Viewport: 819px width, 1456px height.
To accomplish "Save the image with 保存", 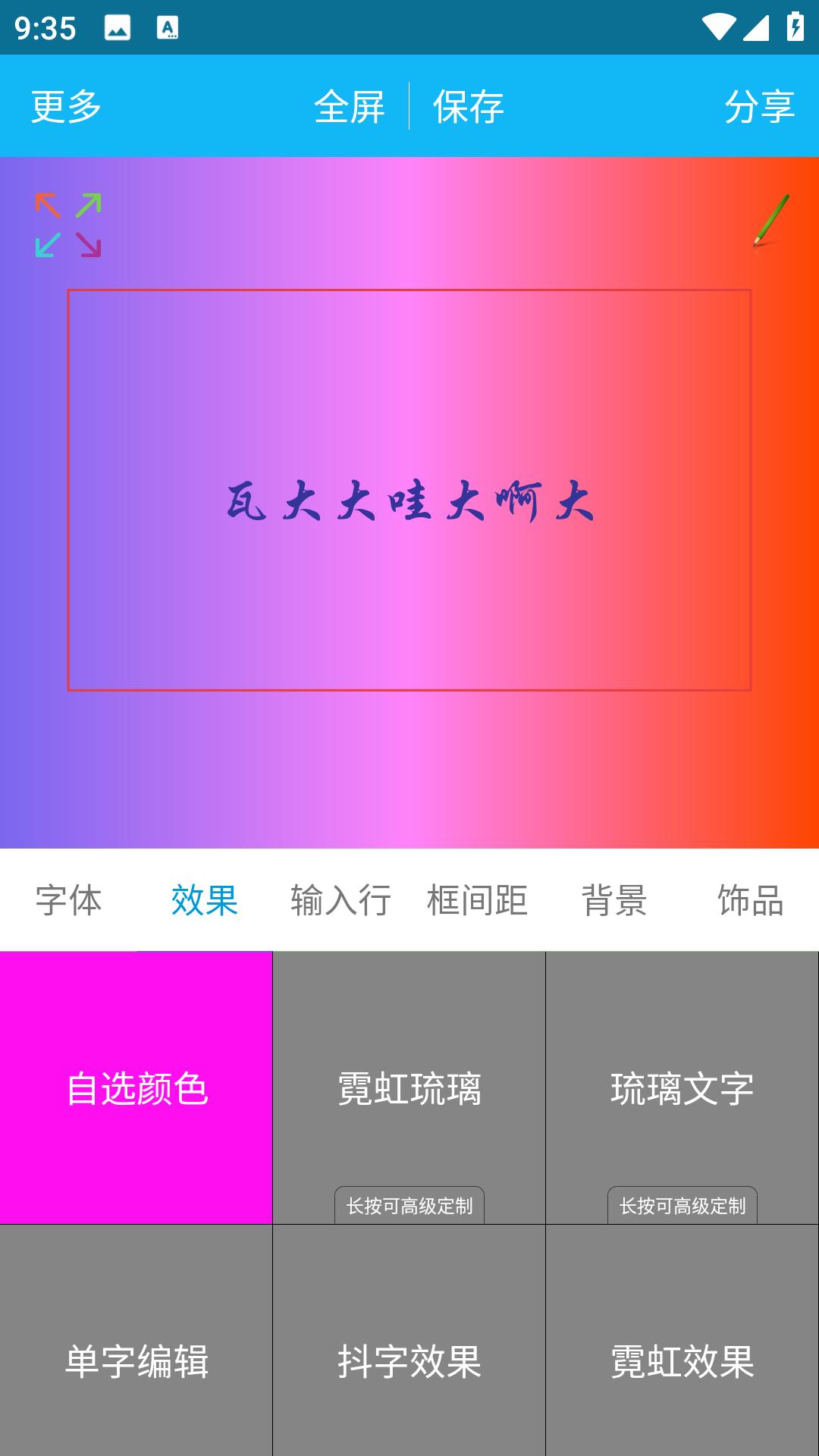I will (x=469, y=106).
